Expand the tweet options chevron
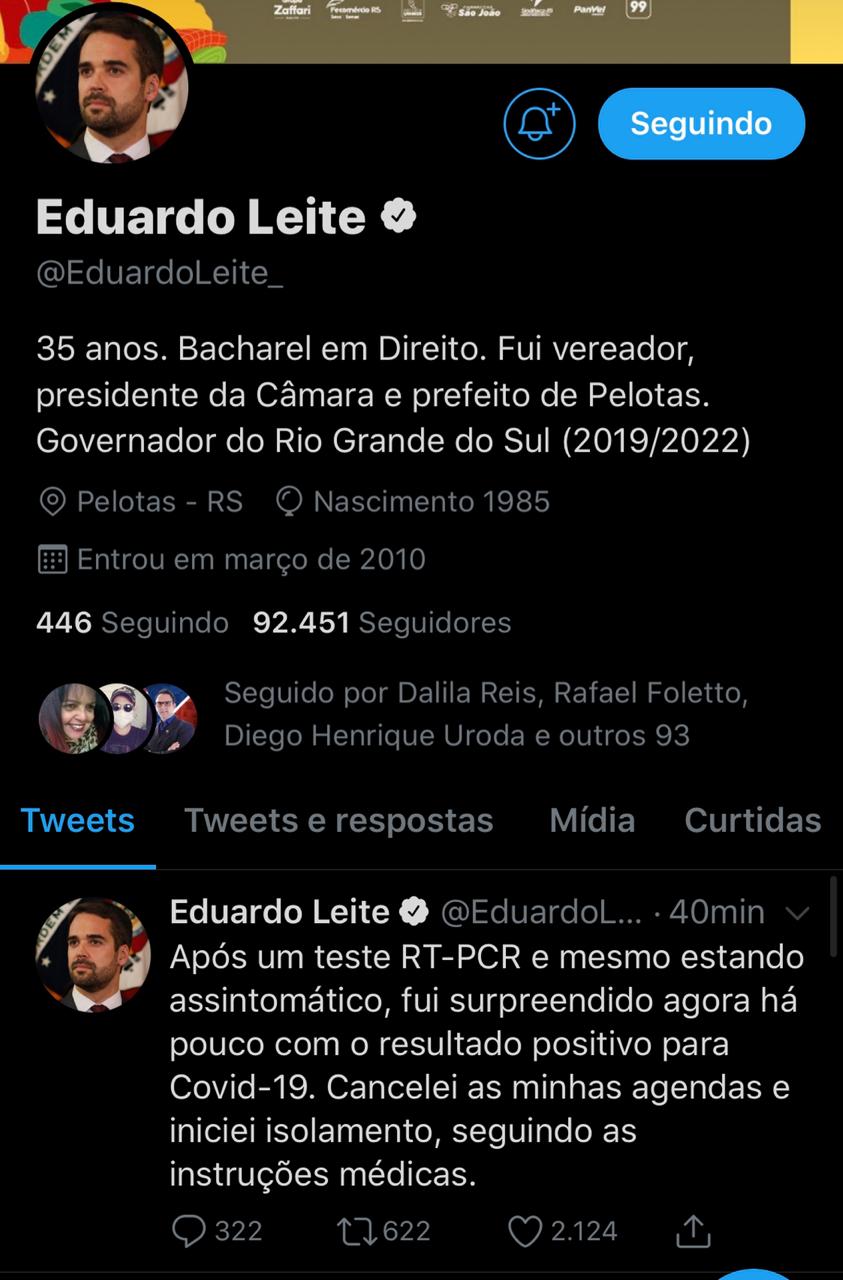This screenshot has width=843, height=1280. pyautogui.click(x=798, y=912)
